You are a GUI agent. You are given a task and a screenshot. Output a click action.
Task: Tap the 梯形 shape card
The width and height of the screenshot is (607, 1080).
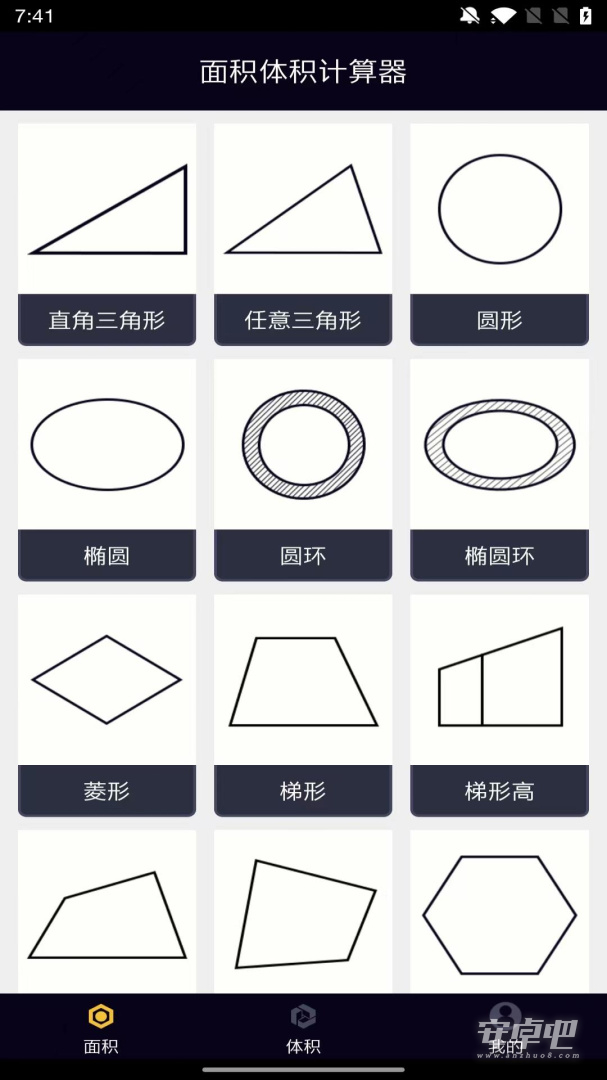303,705
